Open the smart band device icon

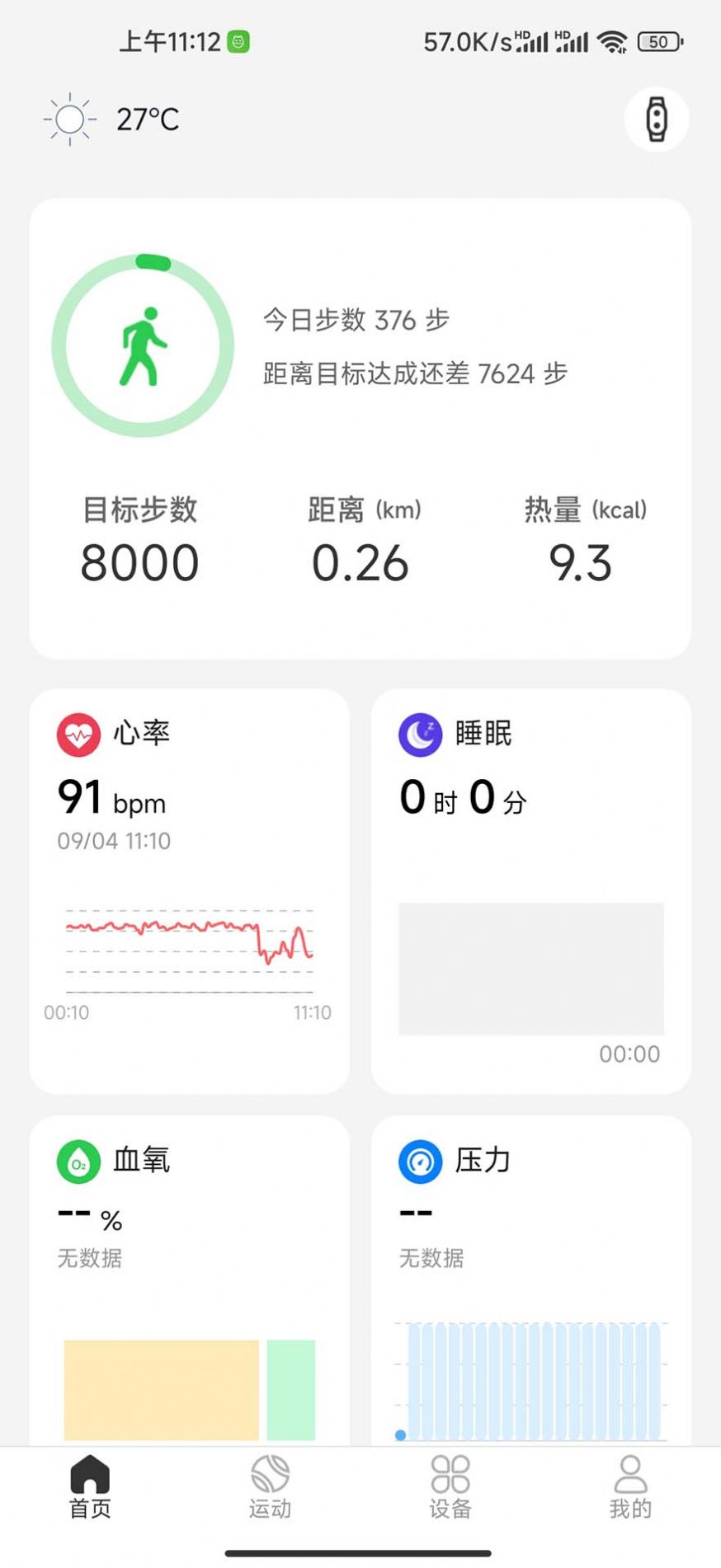[657, 119]
